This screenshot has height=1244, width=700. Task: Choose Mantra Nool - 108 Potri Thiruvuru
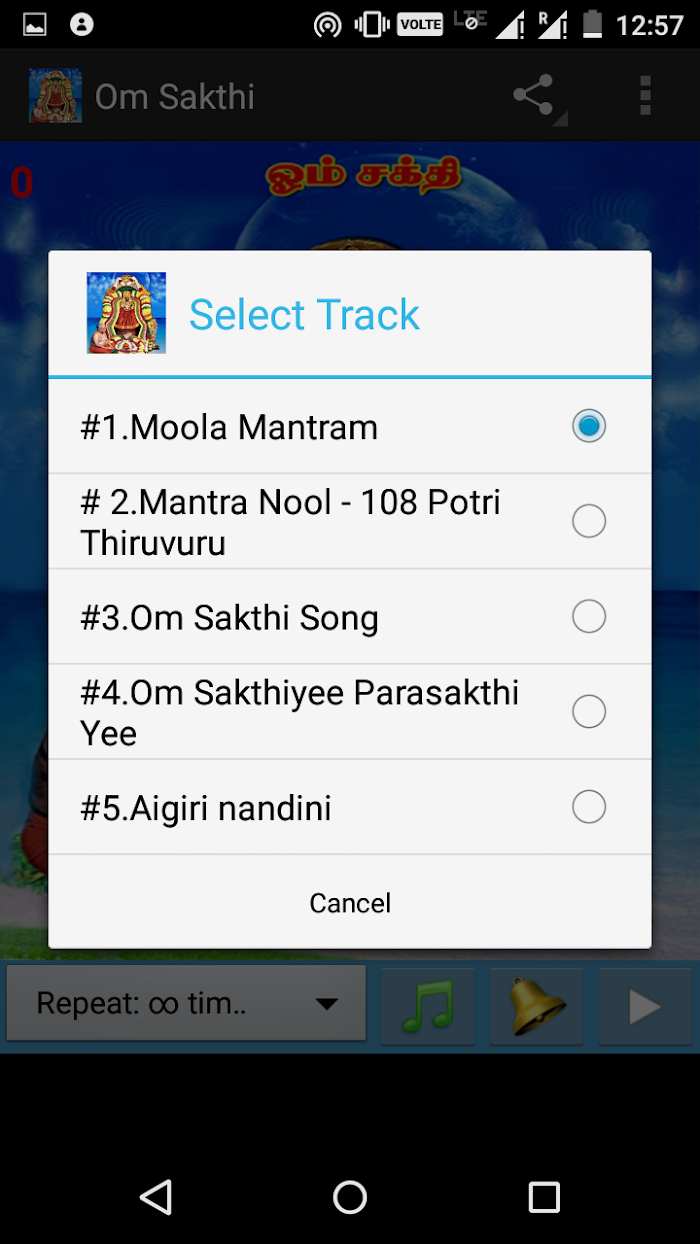pos(350,521)
